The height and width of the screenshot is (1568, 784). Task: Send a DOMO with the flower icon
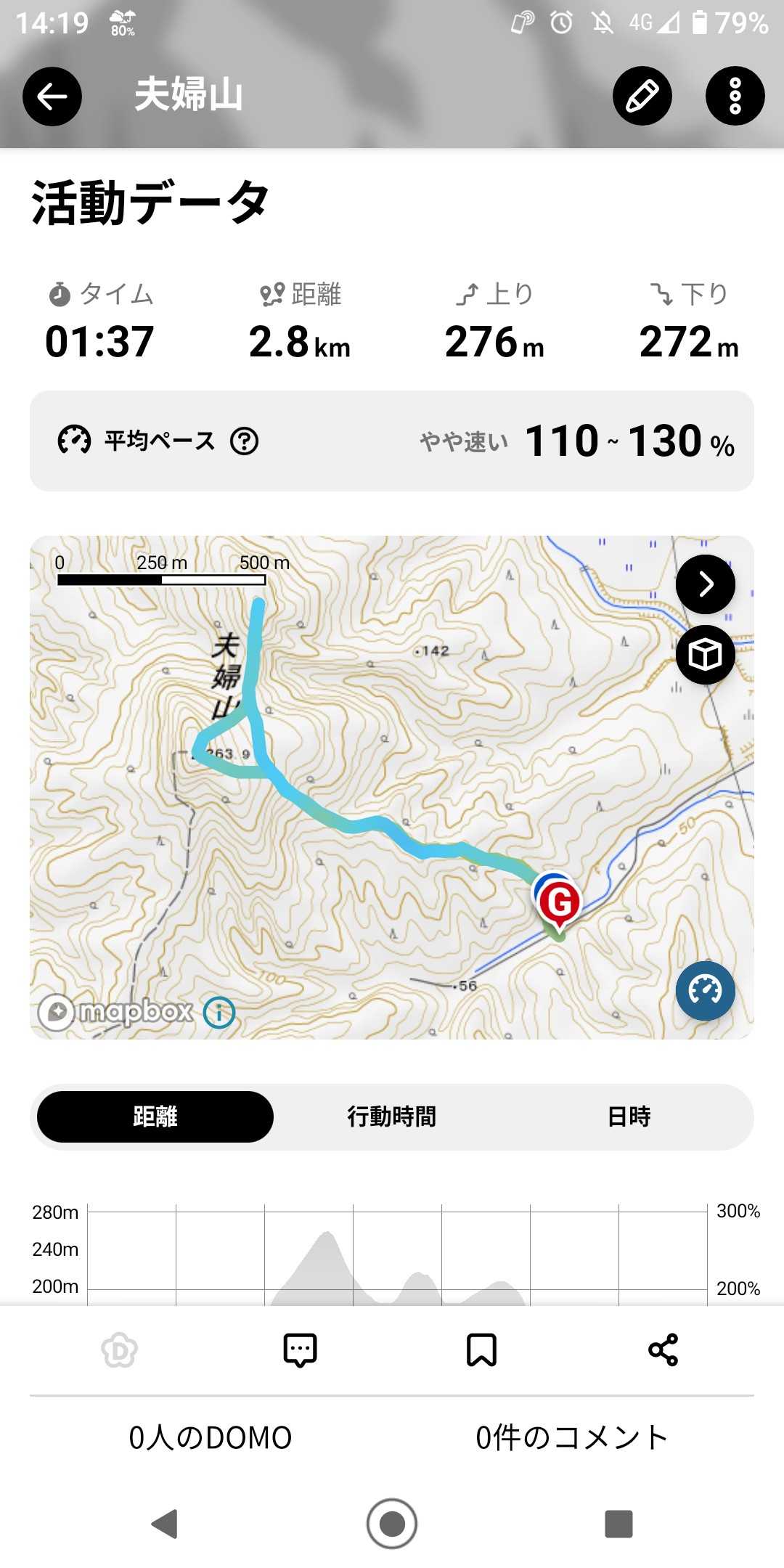120,1350
